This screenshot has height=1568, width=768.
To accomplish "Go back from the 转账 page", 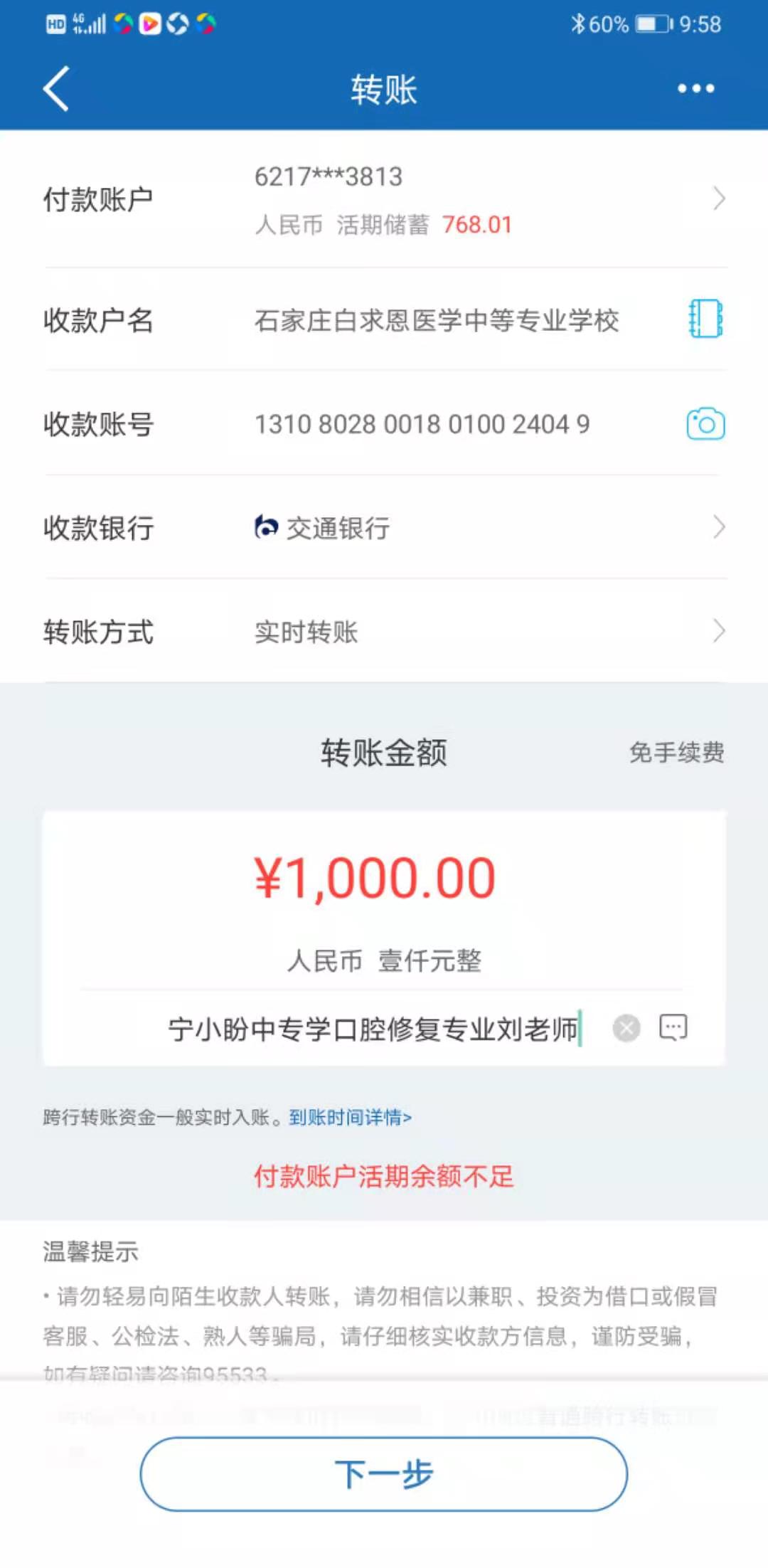I will point(57,89).
